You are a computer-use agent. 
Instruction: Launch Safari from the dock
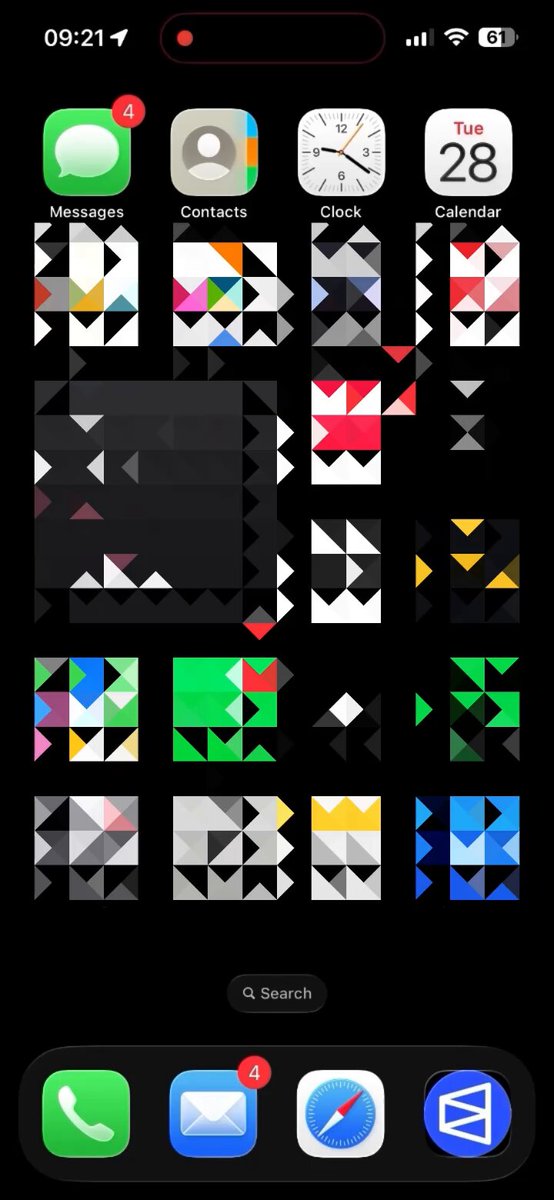pos(341,1113)
